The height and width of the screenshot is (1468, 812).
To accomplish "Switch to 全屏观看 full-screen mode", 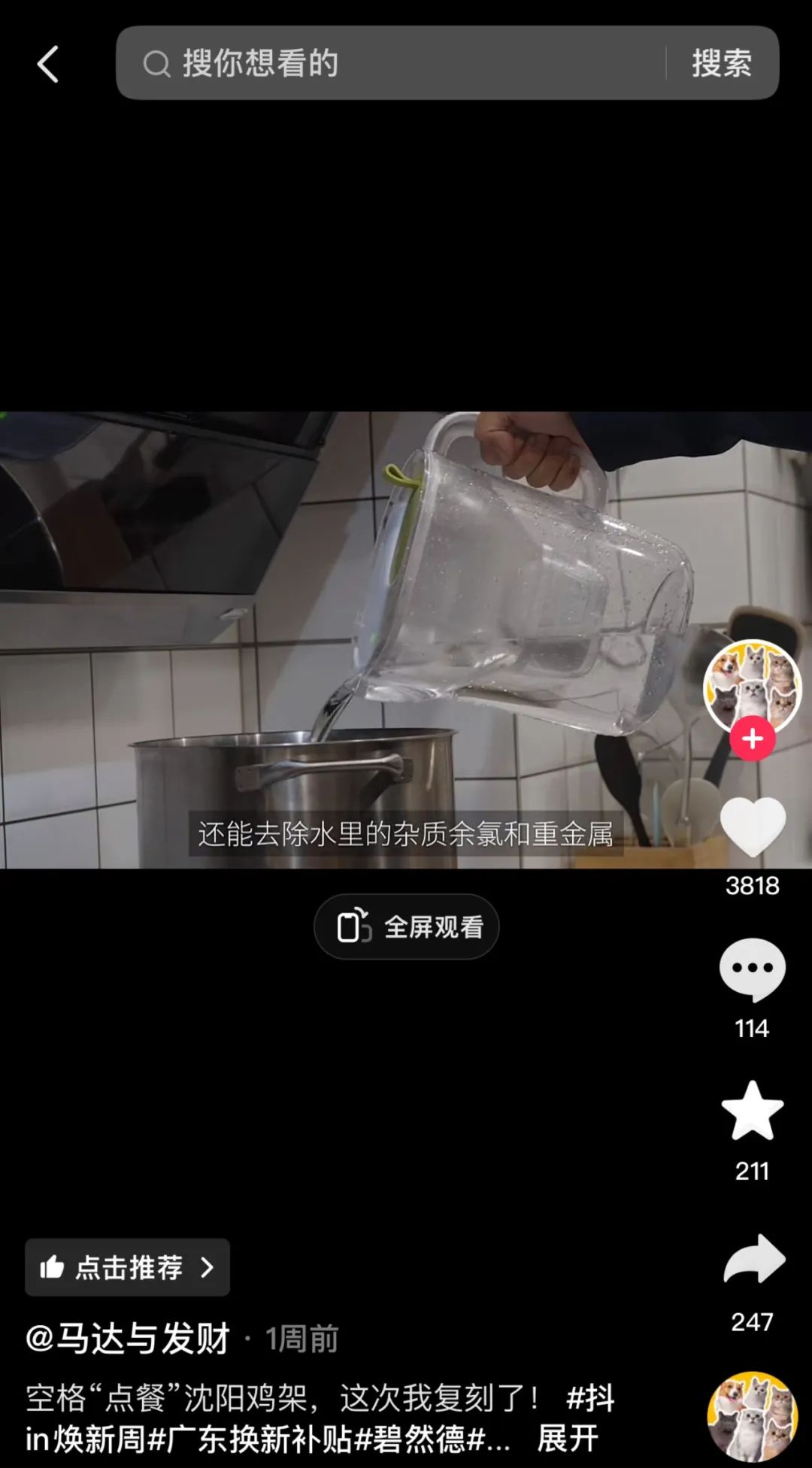I will pos(406,927).
